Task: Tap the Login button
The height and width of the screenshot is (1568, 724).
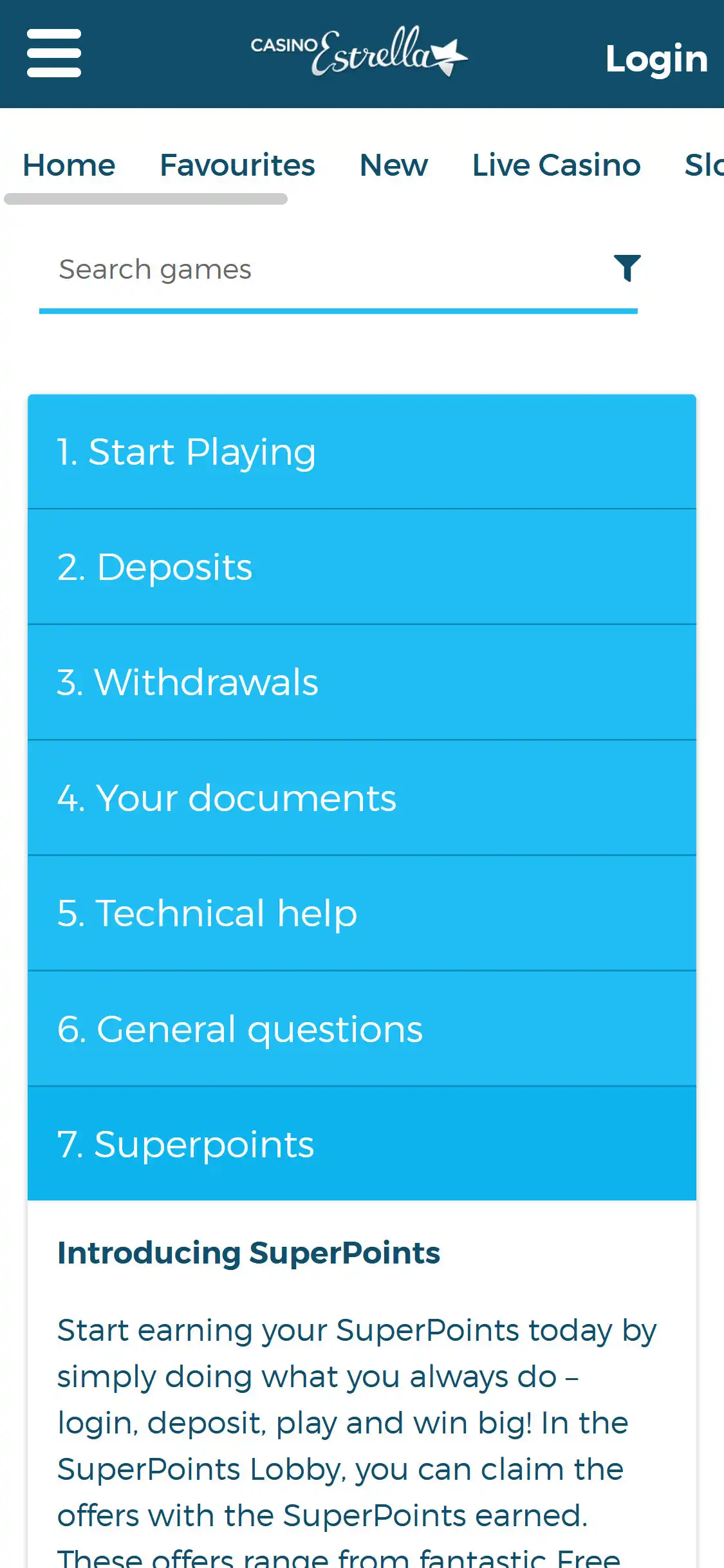Action: 656,59
